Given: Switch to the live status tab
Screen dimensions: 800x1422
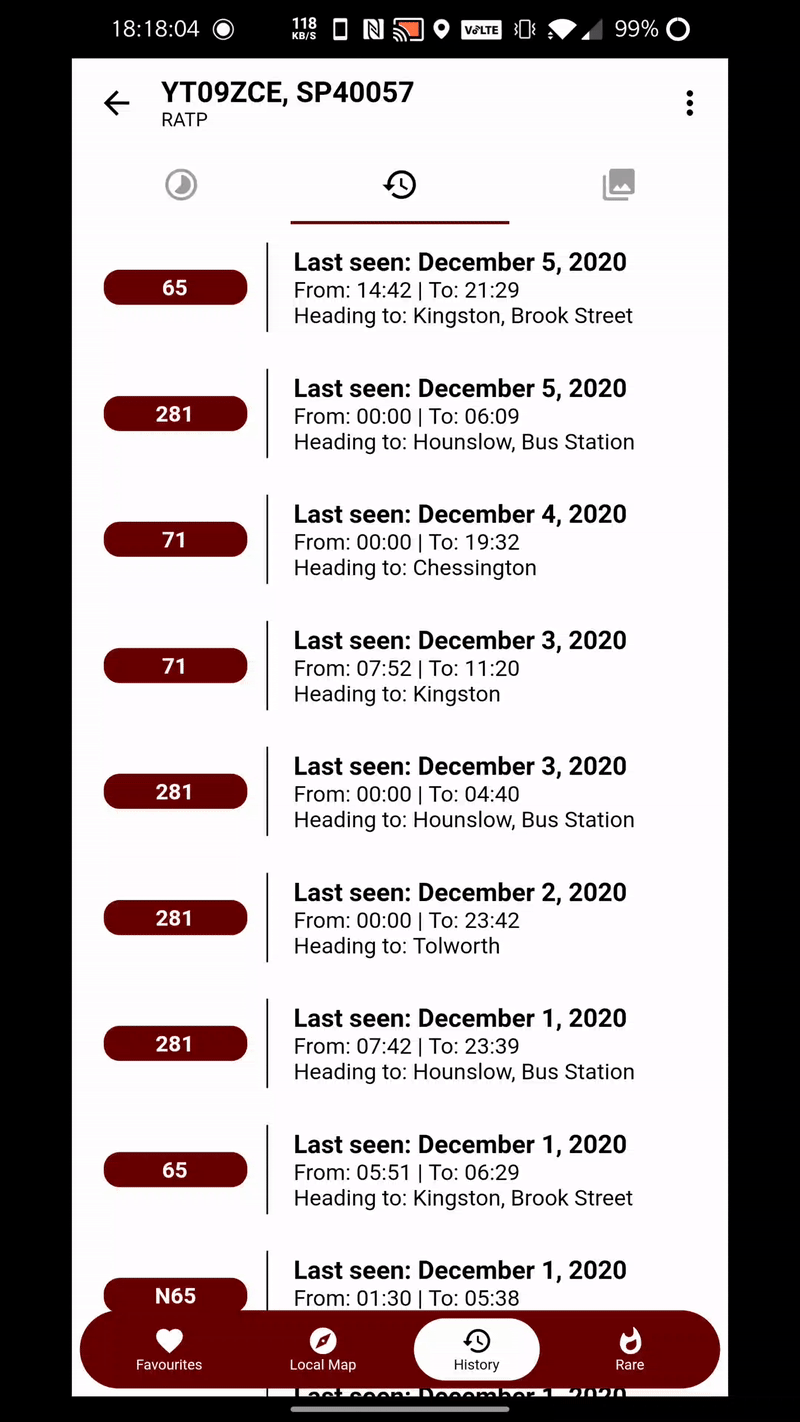Looking at the screenshot, I should tap(181, 185).
